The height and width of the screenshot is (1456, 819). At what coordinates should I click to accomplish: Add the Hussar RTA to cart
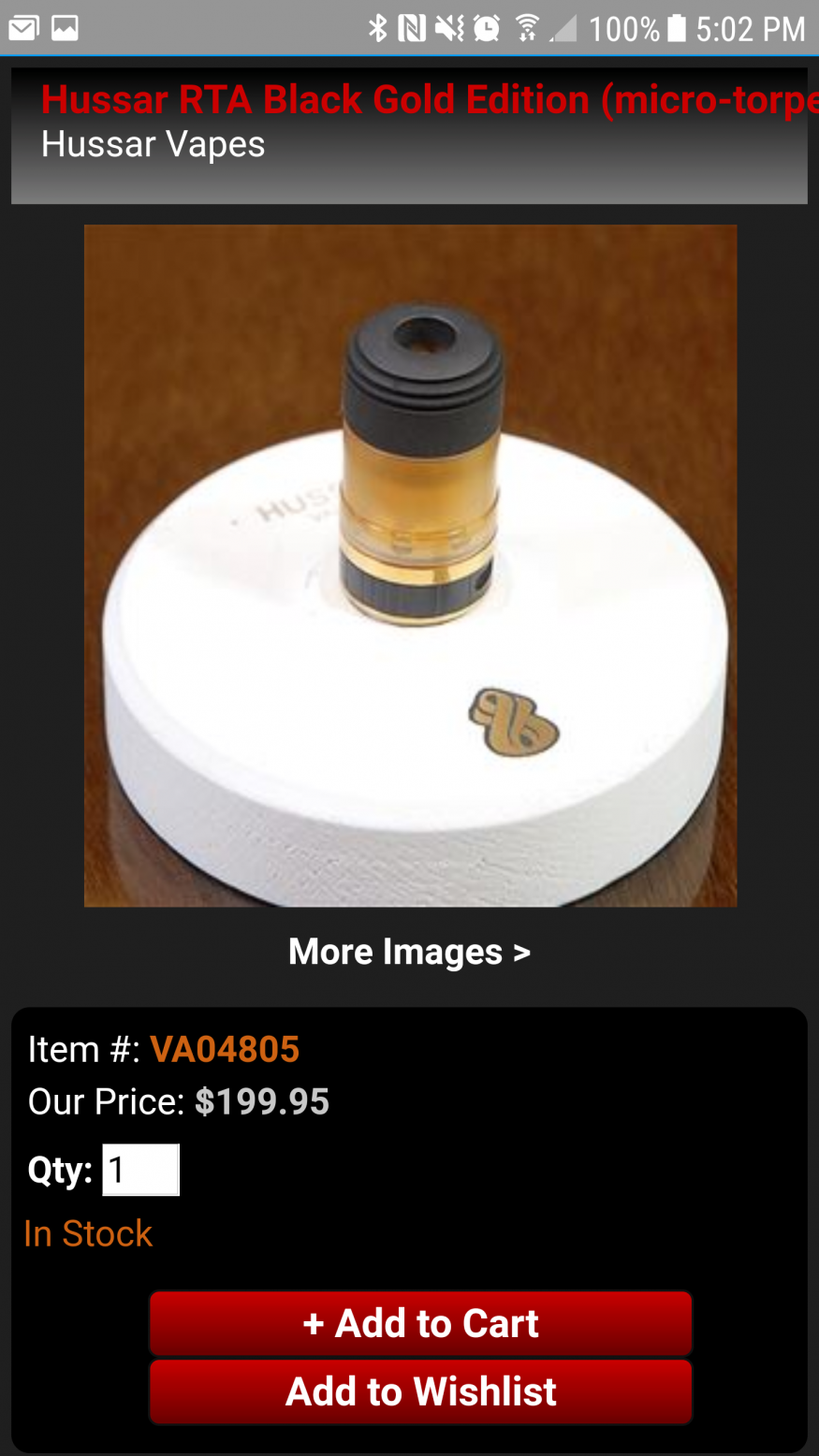(420, 1323)
